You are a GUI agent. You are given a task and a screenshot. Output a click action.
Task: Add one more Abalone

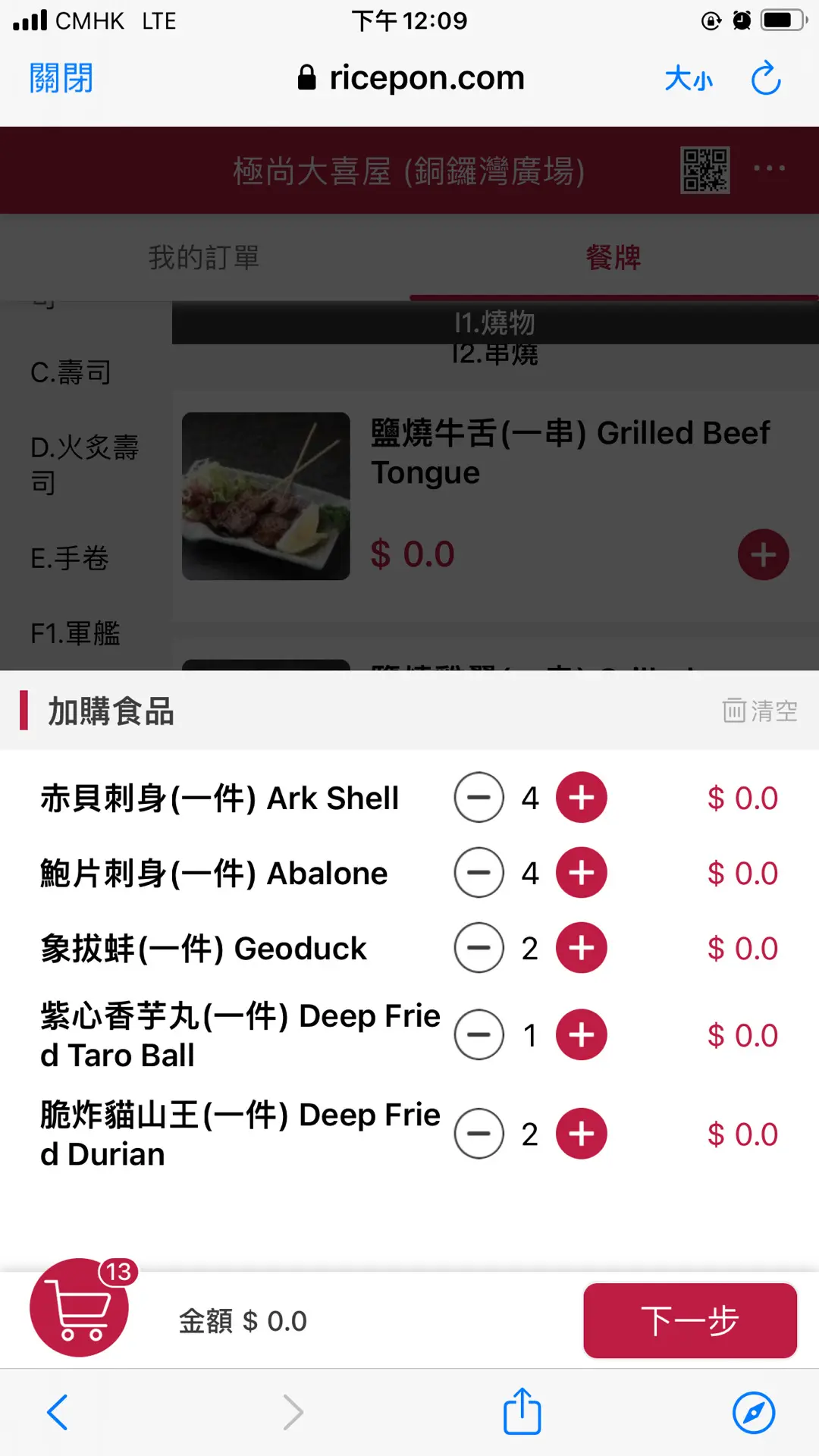pos(581,873)
